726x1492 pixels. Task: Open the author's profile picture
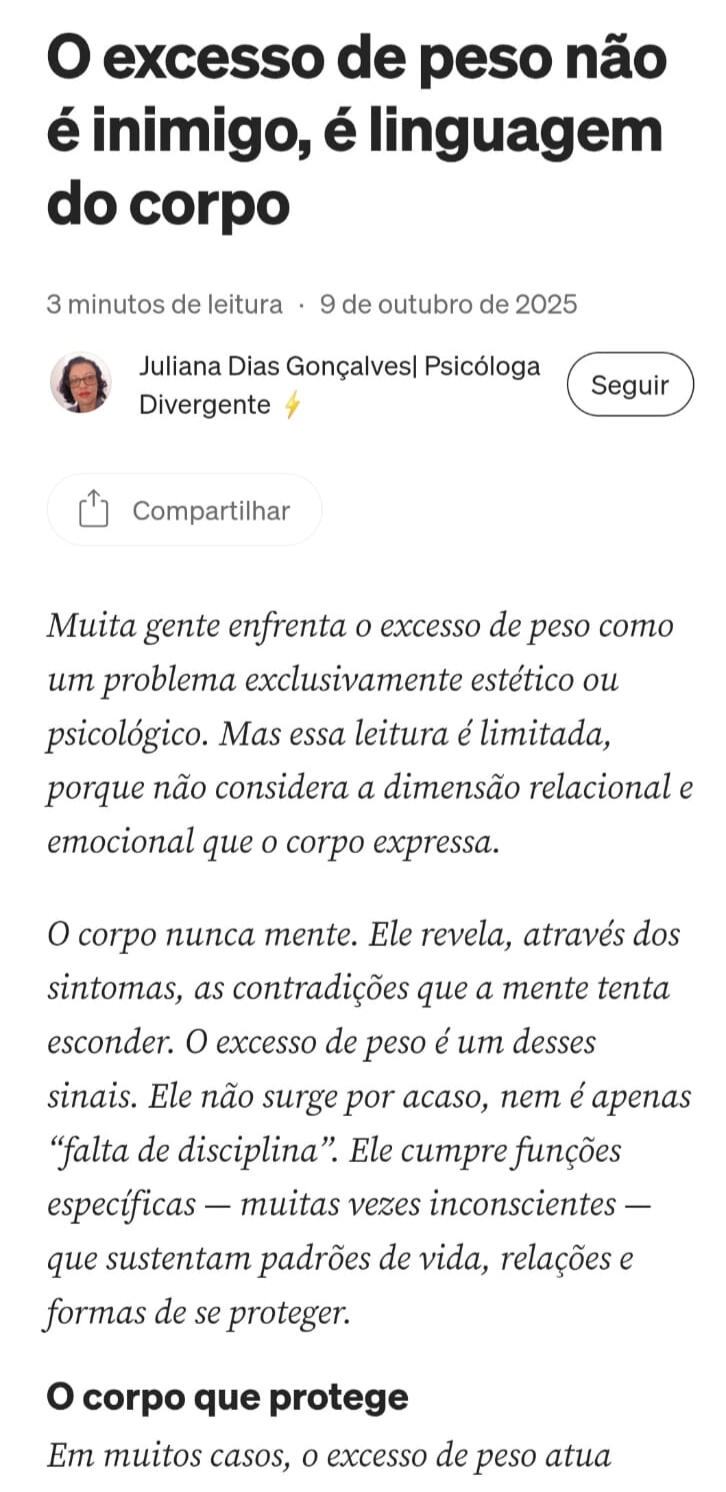[x=81, y=383]
